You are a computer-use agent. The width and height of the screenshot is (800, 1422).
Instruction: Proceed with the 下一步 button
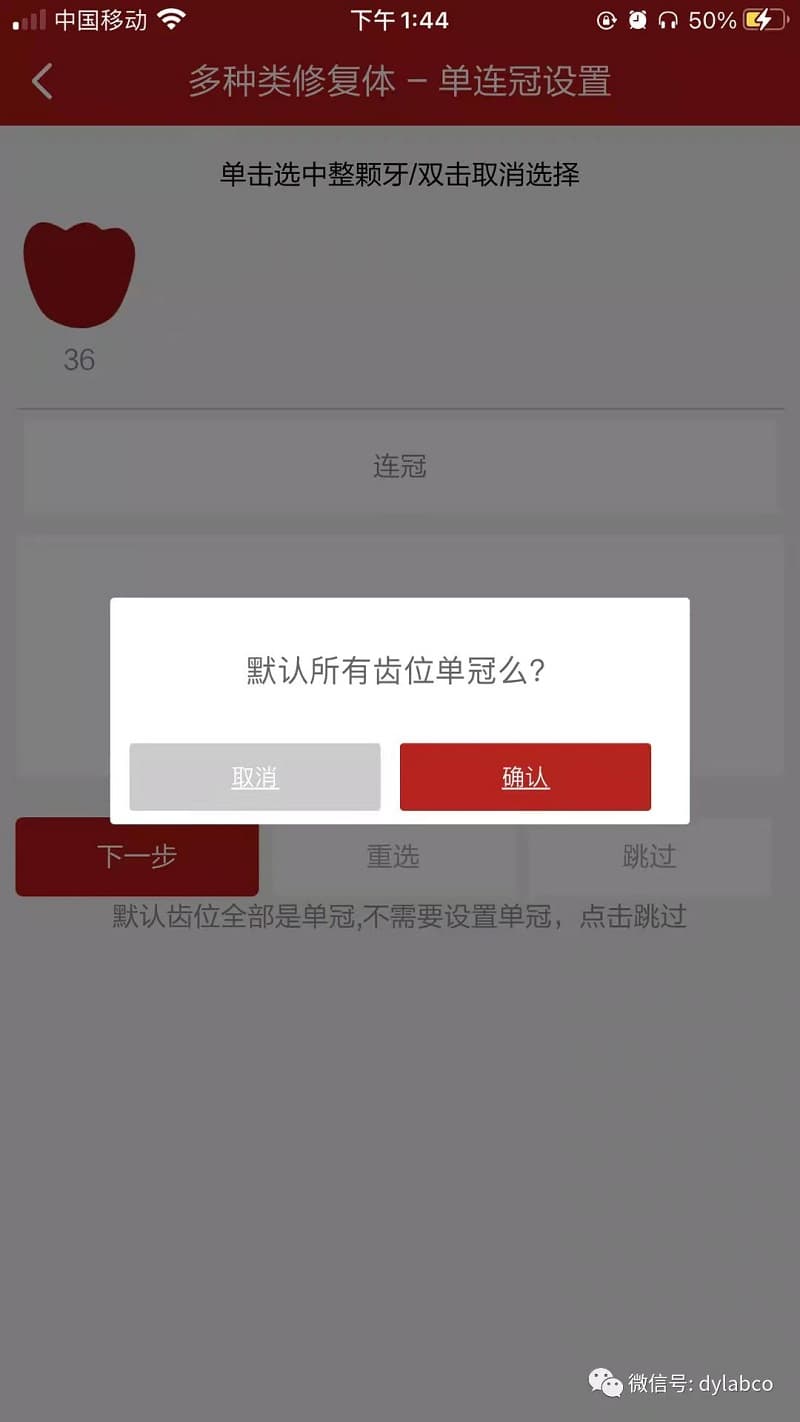pyautogui.click(x=137, y=857)
